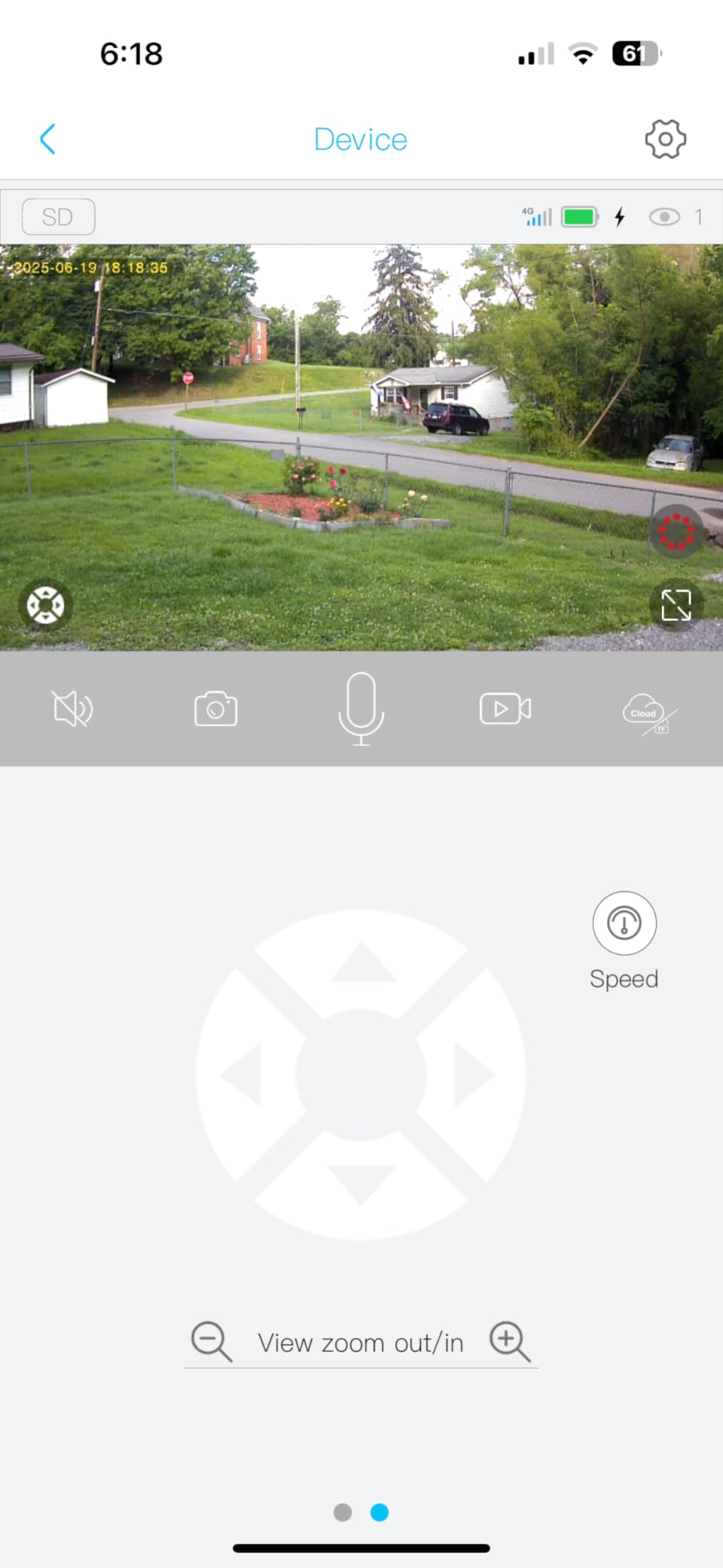
Task: Change the SD video quality
Action: point(59,217)
